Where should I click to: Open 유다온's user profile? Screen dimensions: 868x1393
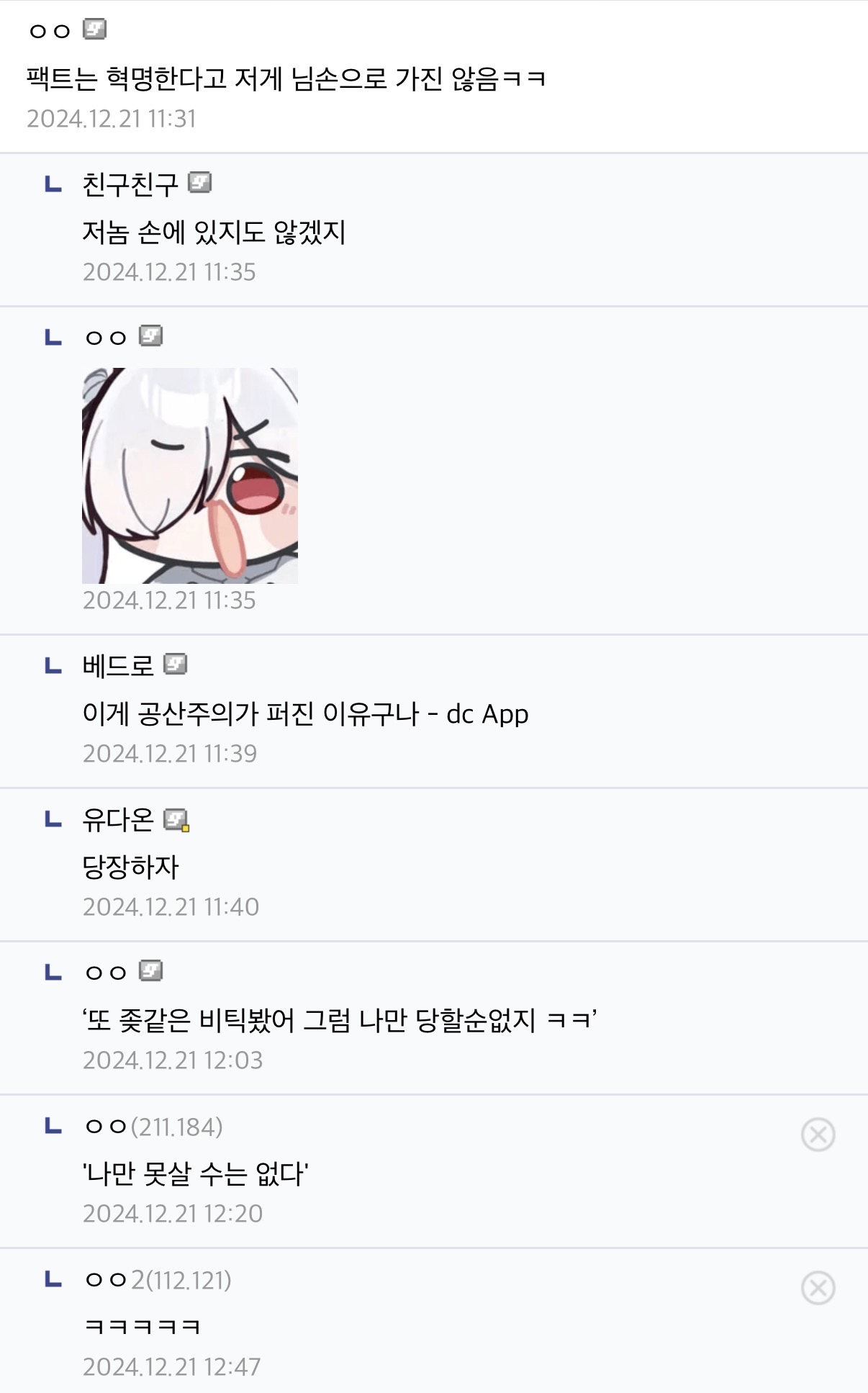coord(118,819)
